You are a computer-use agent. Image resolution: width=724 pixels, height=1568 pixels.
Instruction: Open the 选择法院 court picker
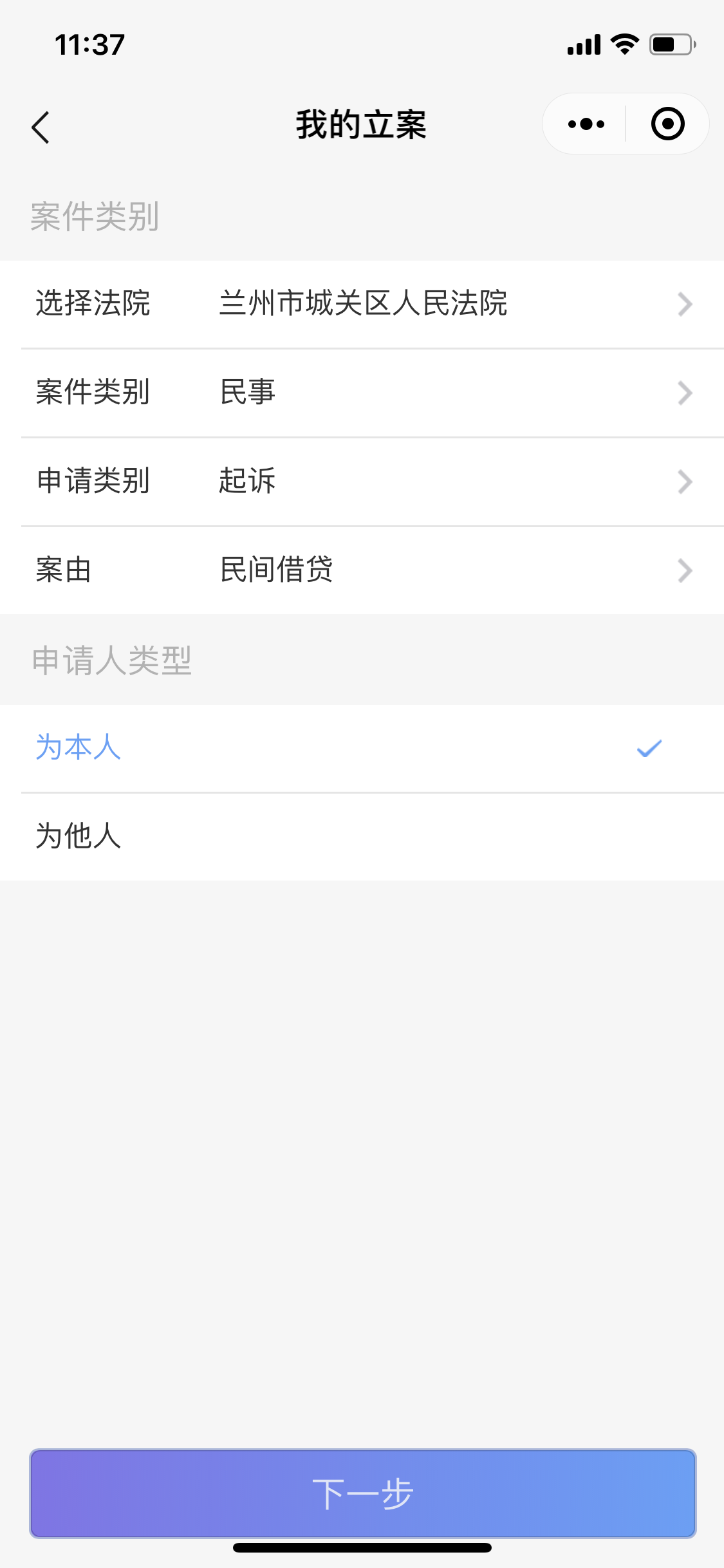[362, 304]
